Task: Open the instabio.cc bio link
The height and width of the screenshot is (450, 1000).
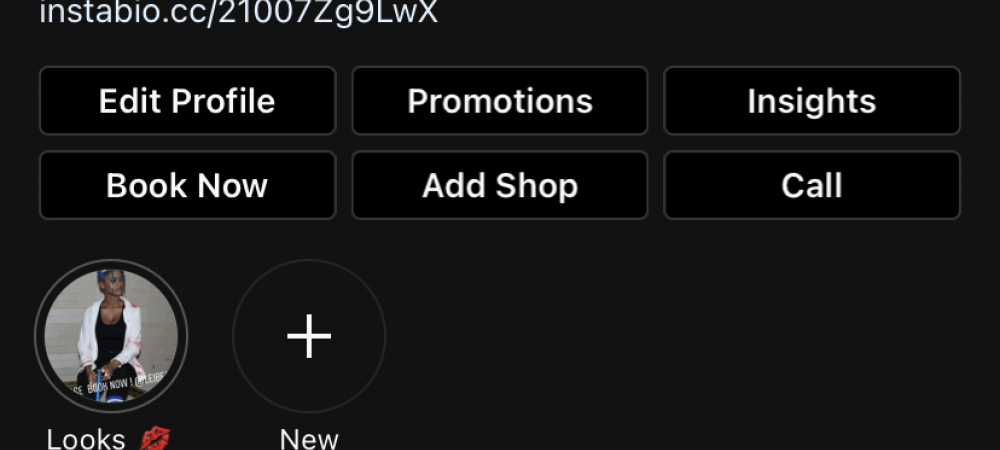Action: (238, 14)
